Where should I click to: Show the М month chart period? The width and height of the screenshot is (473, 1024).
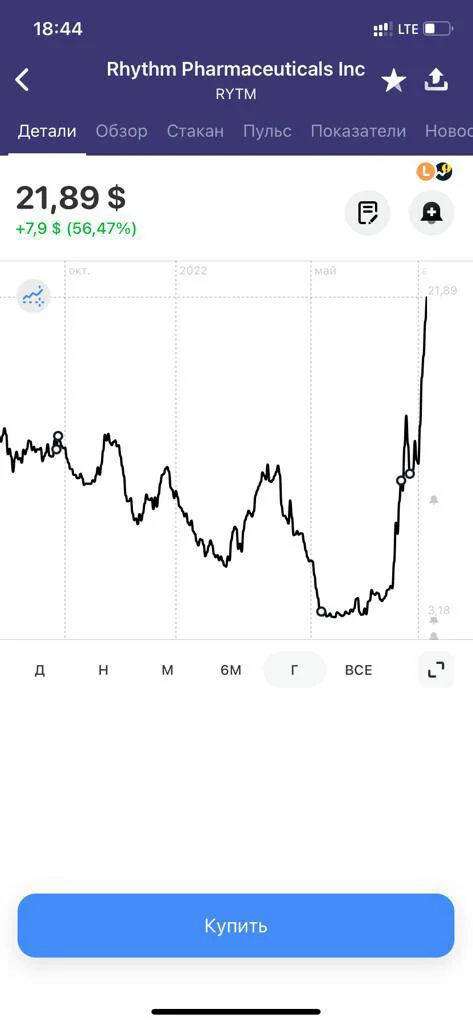pyautogui.click(x=167, y=670)
